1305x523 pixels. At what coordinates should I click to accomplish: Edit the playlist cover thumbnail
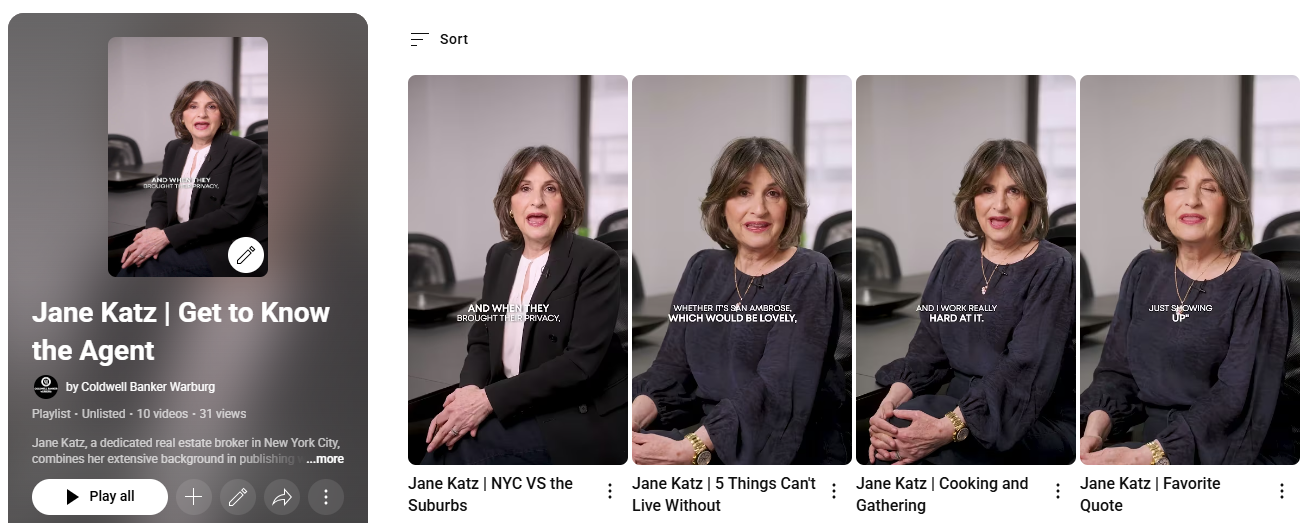[246, 255]
